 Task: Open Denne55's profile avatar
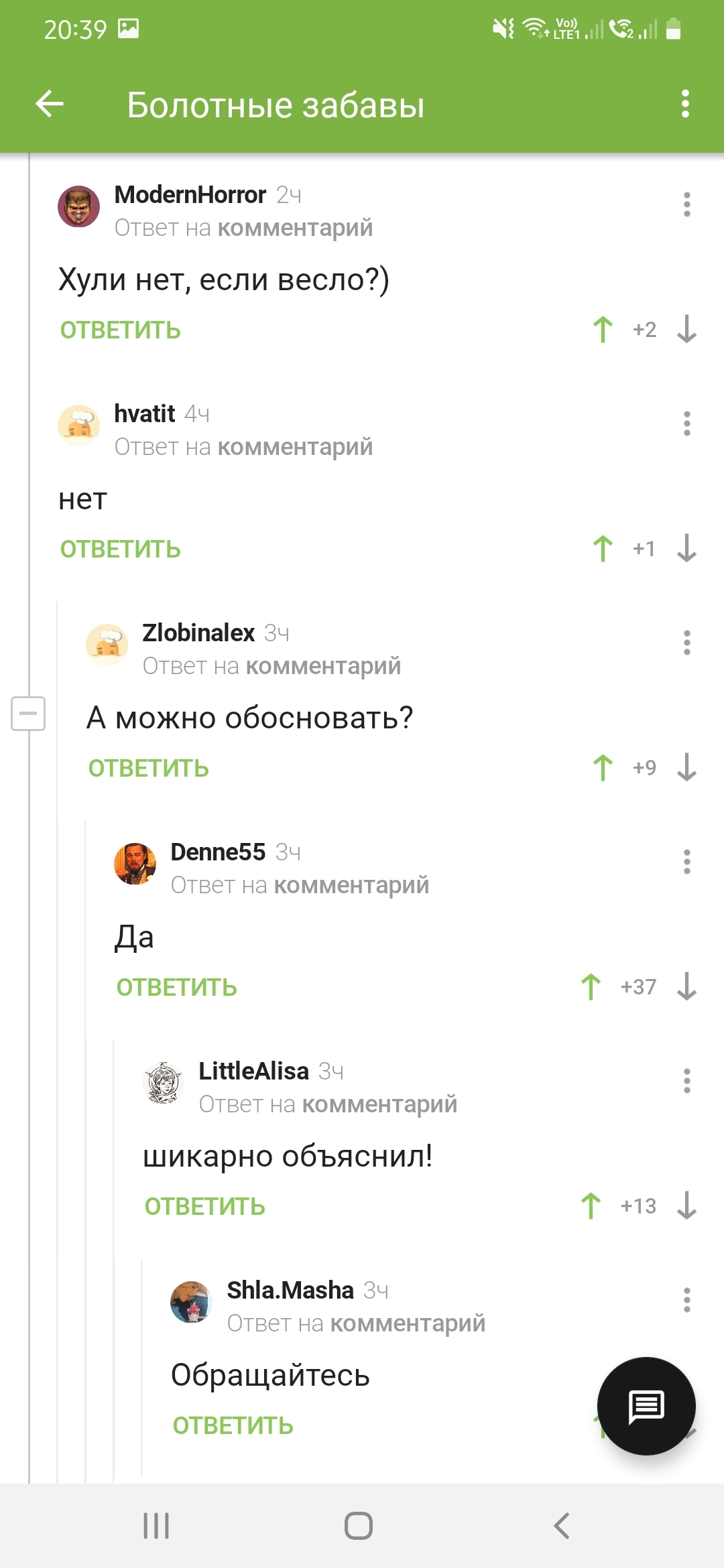click(135, 864)
